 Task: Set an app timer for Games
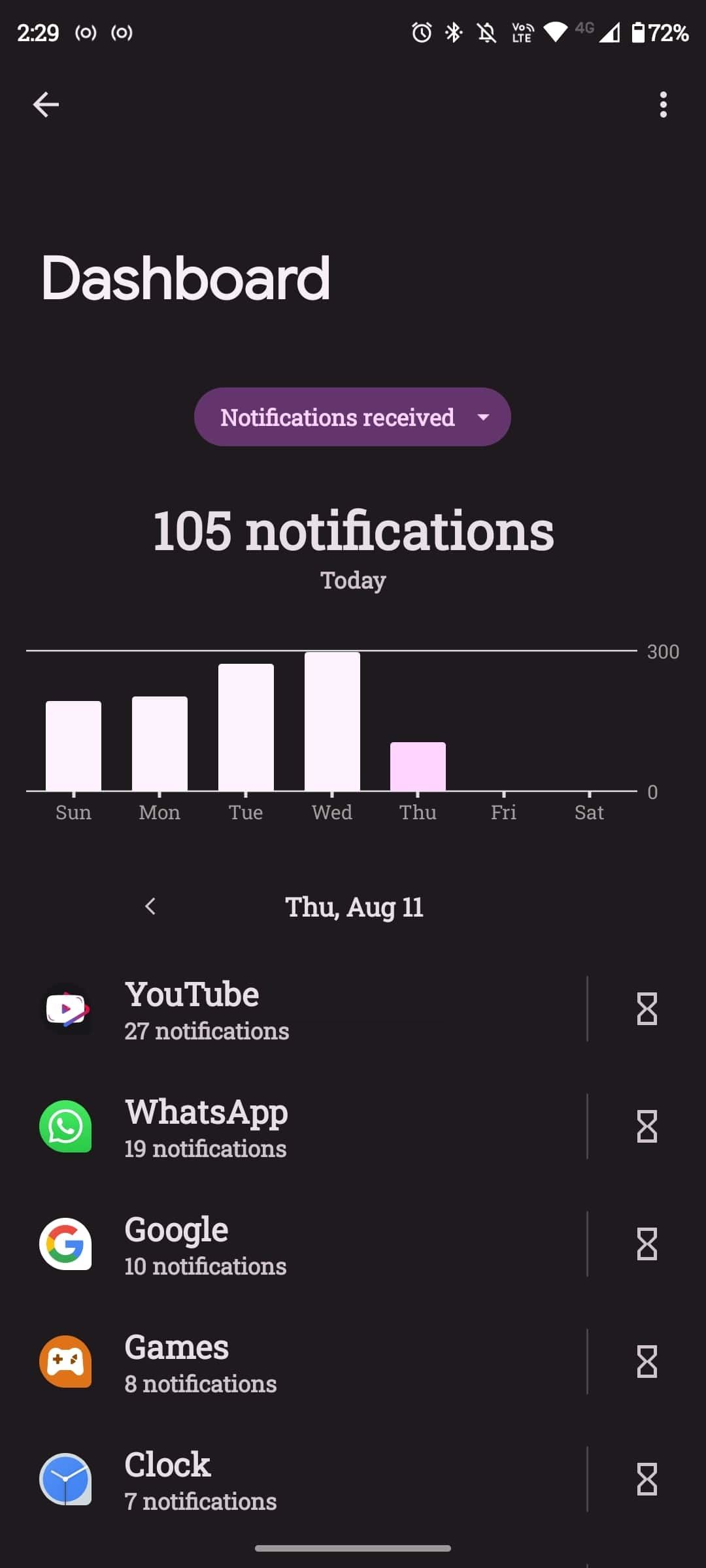[647, 1362]
